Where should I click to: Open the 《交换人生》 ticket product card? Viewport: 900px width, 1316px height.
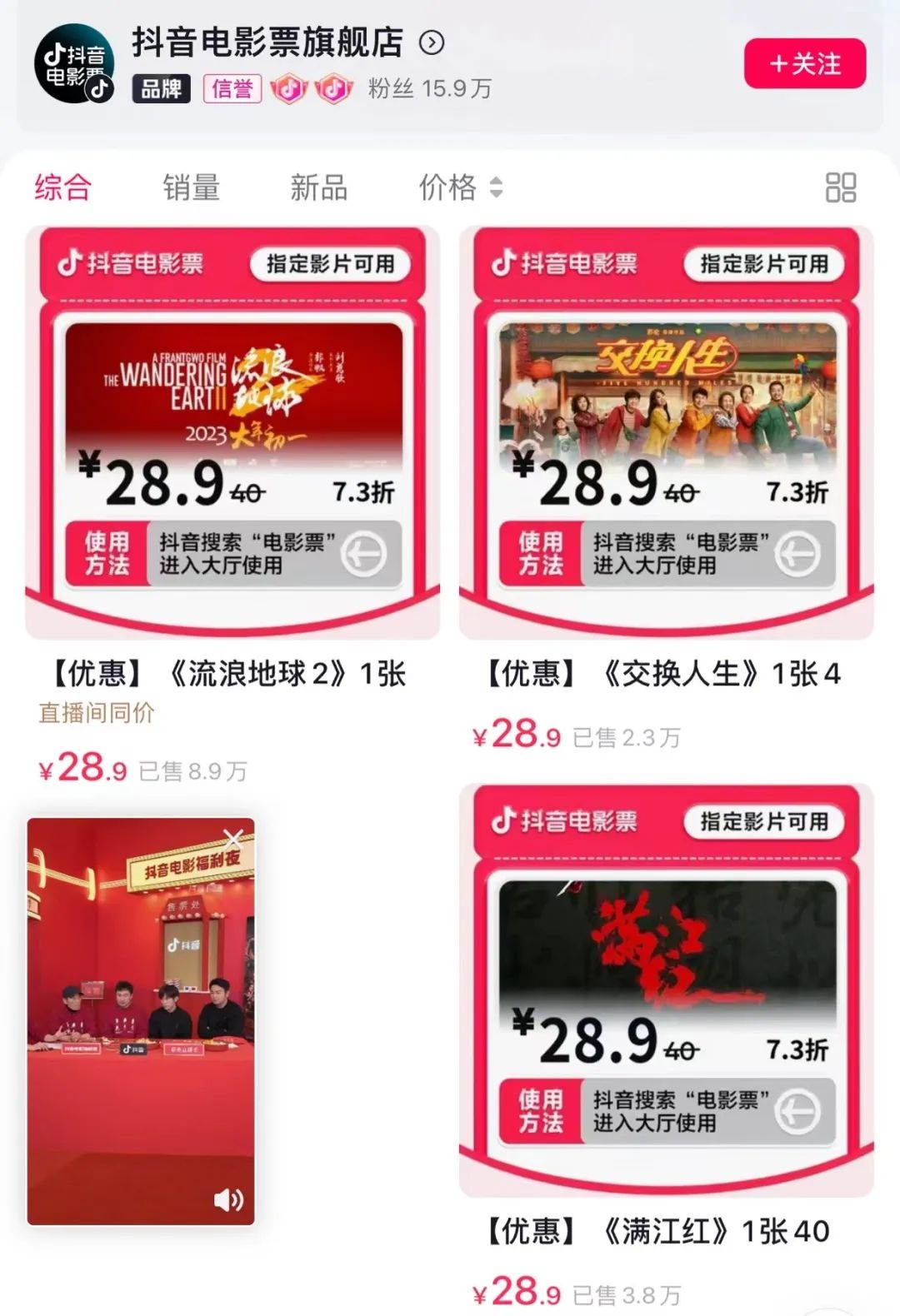pos(666,433)
